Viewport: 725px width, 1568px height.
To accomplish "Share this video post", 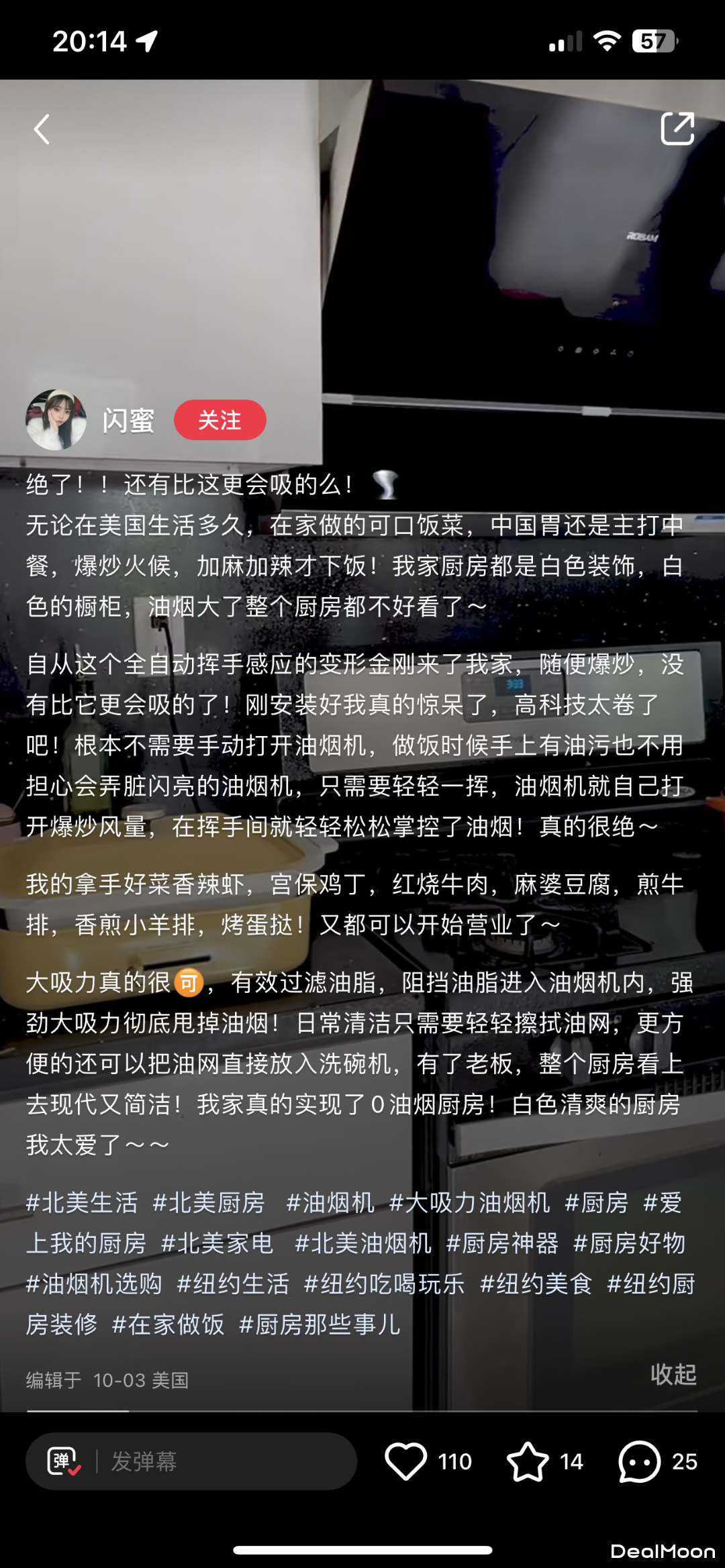I will pyautogui.click(x=677, y=129).
